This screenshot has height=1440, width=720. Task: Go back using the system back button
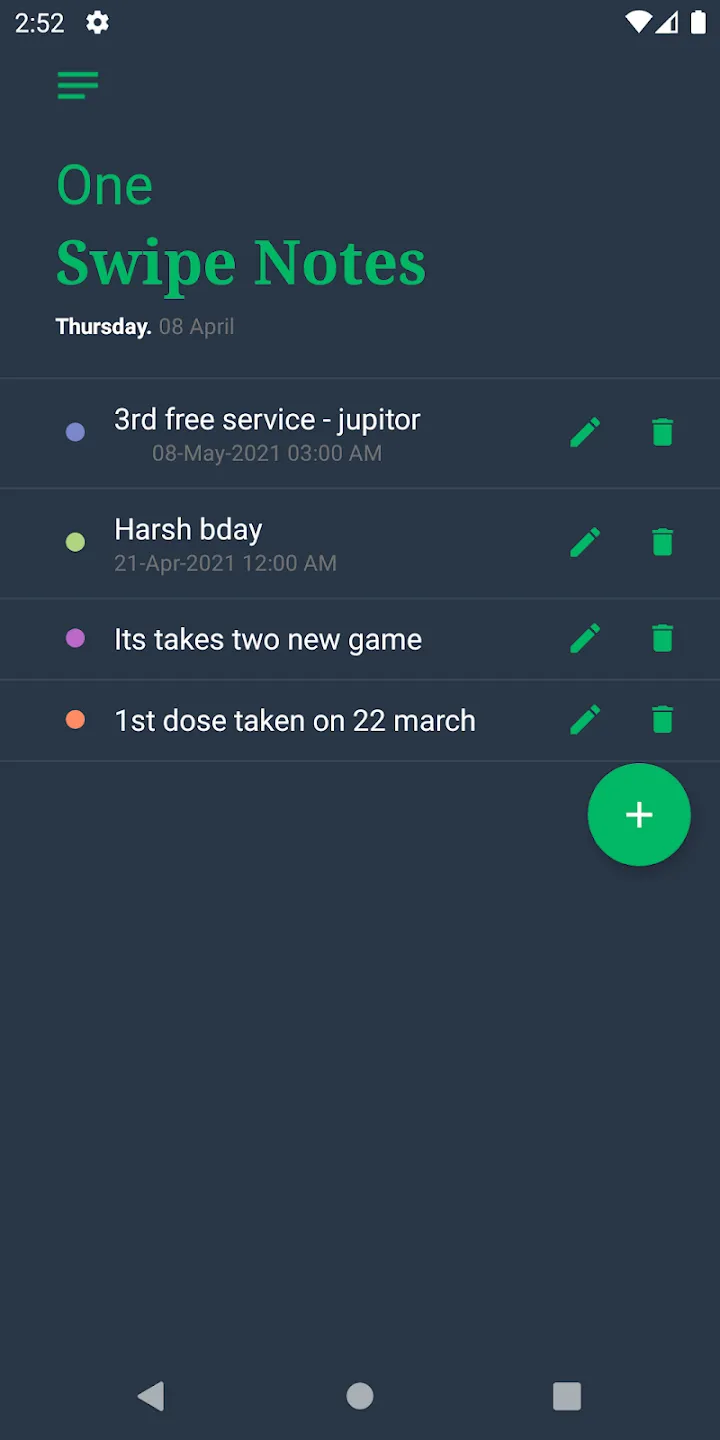151,1396
